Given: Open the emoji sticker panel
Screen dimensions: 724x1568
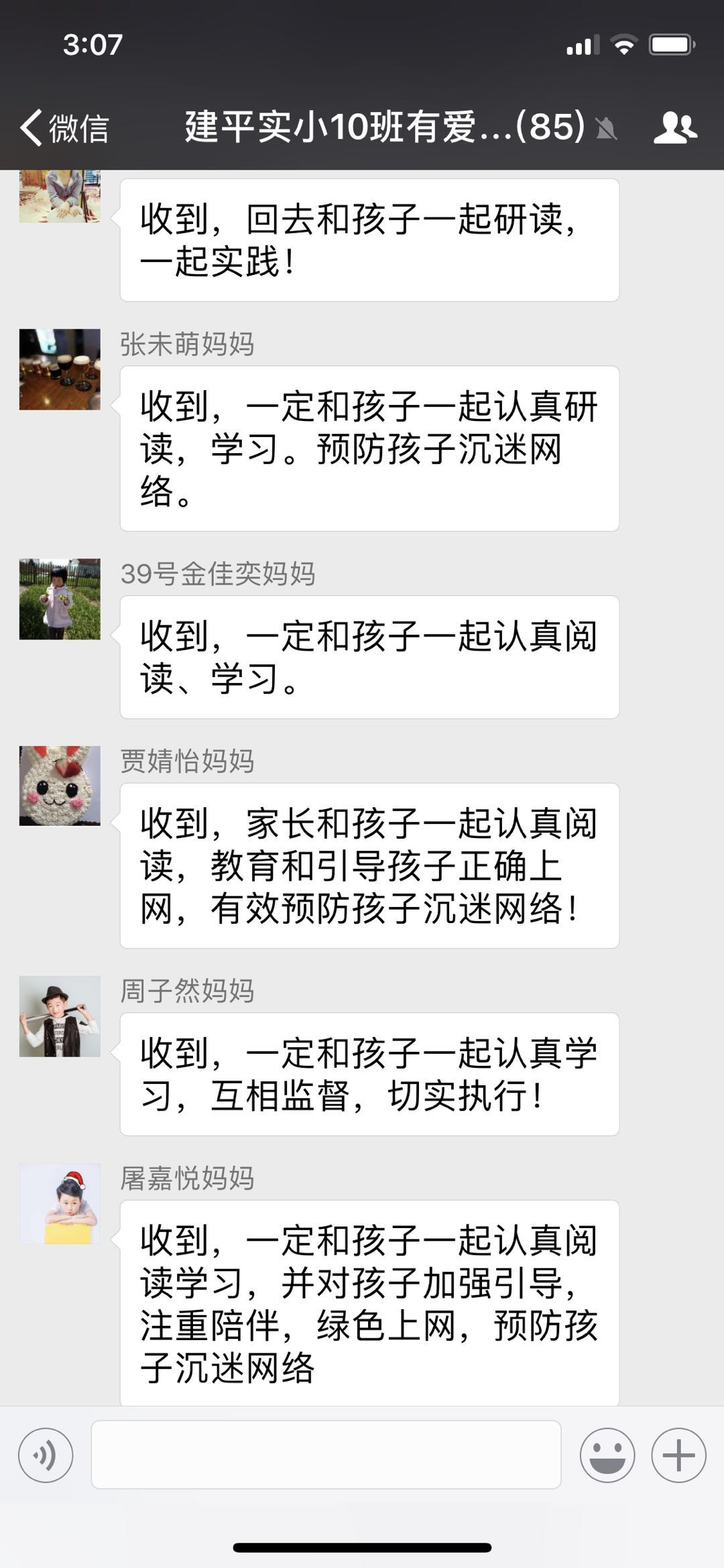Looking at the screenshot, I should [607, 1455].
